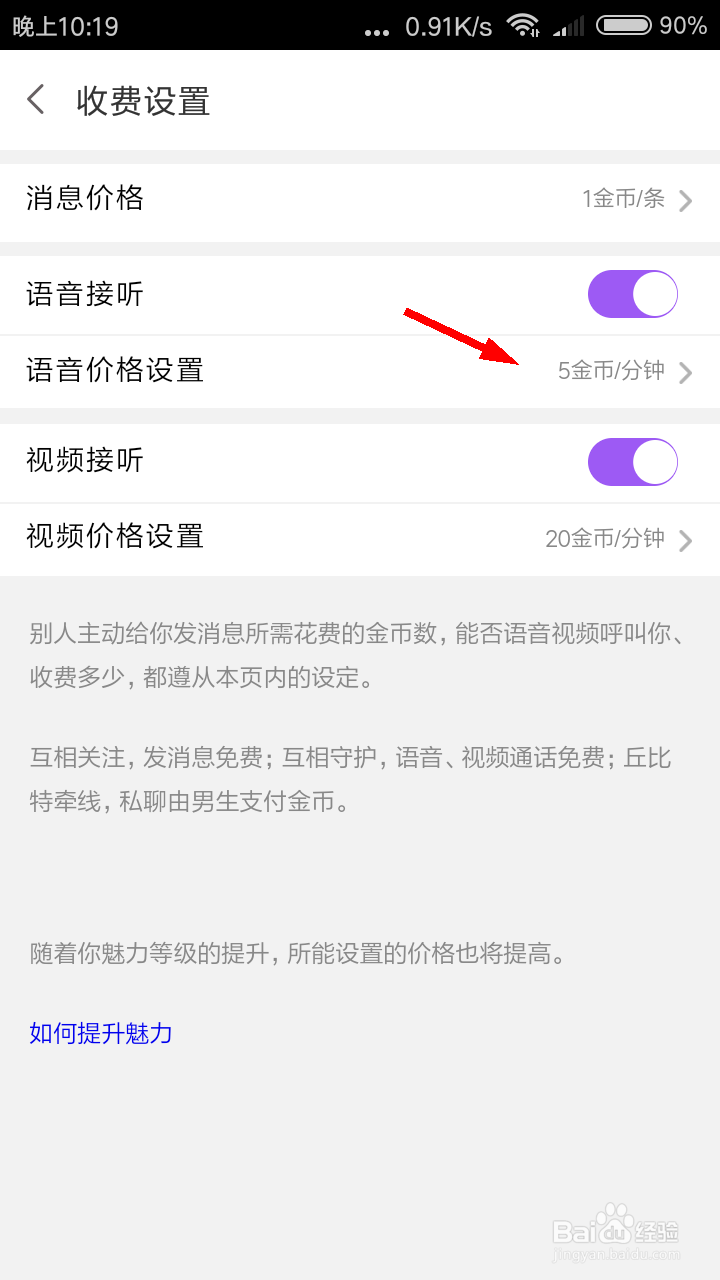The height and width of the screenshot is (1280, 720).
Task: Turn off the 视频接听 switch
Action: pyautogui.click(x=632, y=461)
